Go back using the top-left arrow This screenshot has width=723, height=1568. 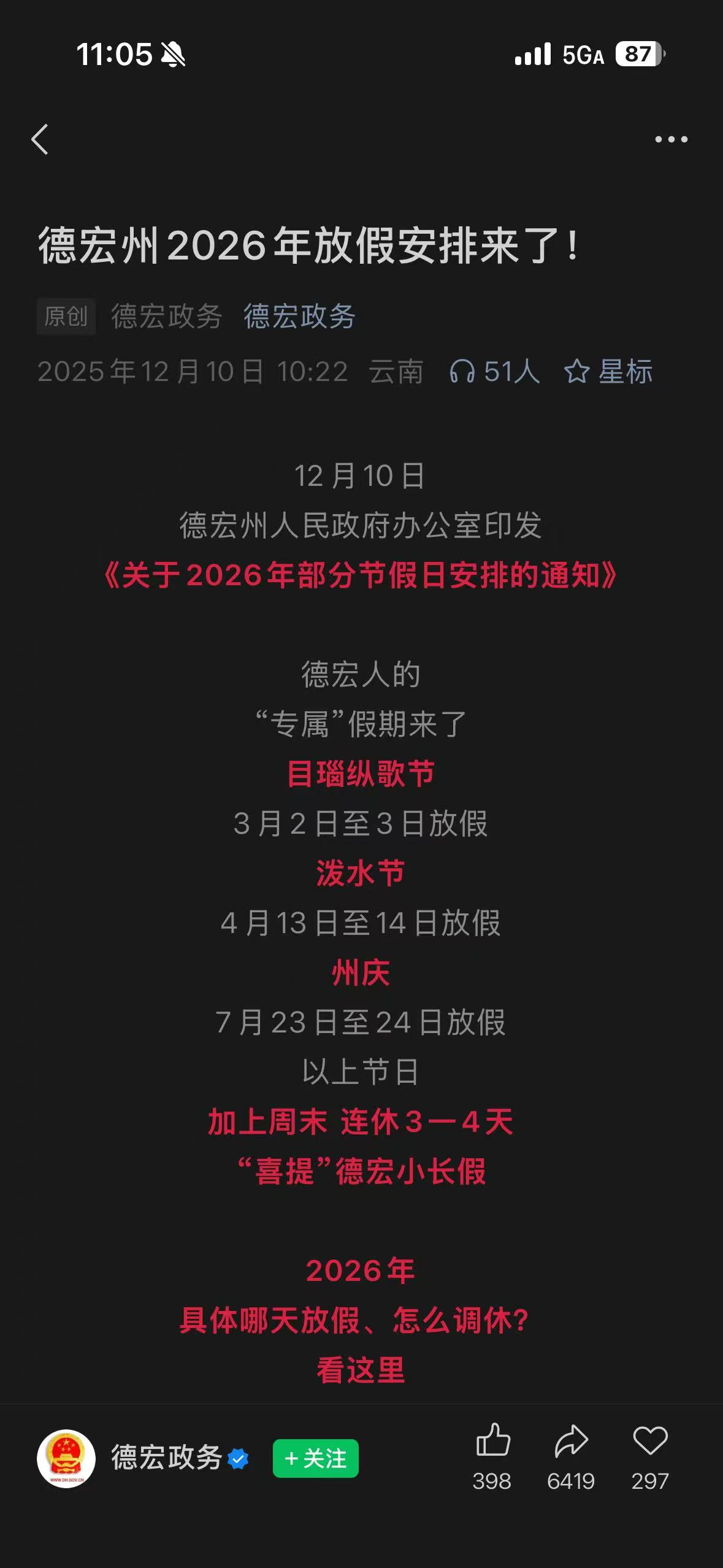point(40,139)
